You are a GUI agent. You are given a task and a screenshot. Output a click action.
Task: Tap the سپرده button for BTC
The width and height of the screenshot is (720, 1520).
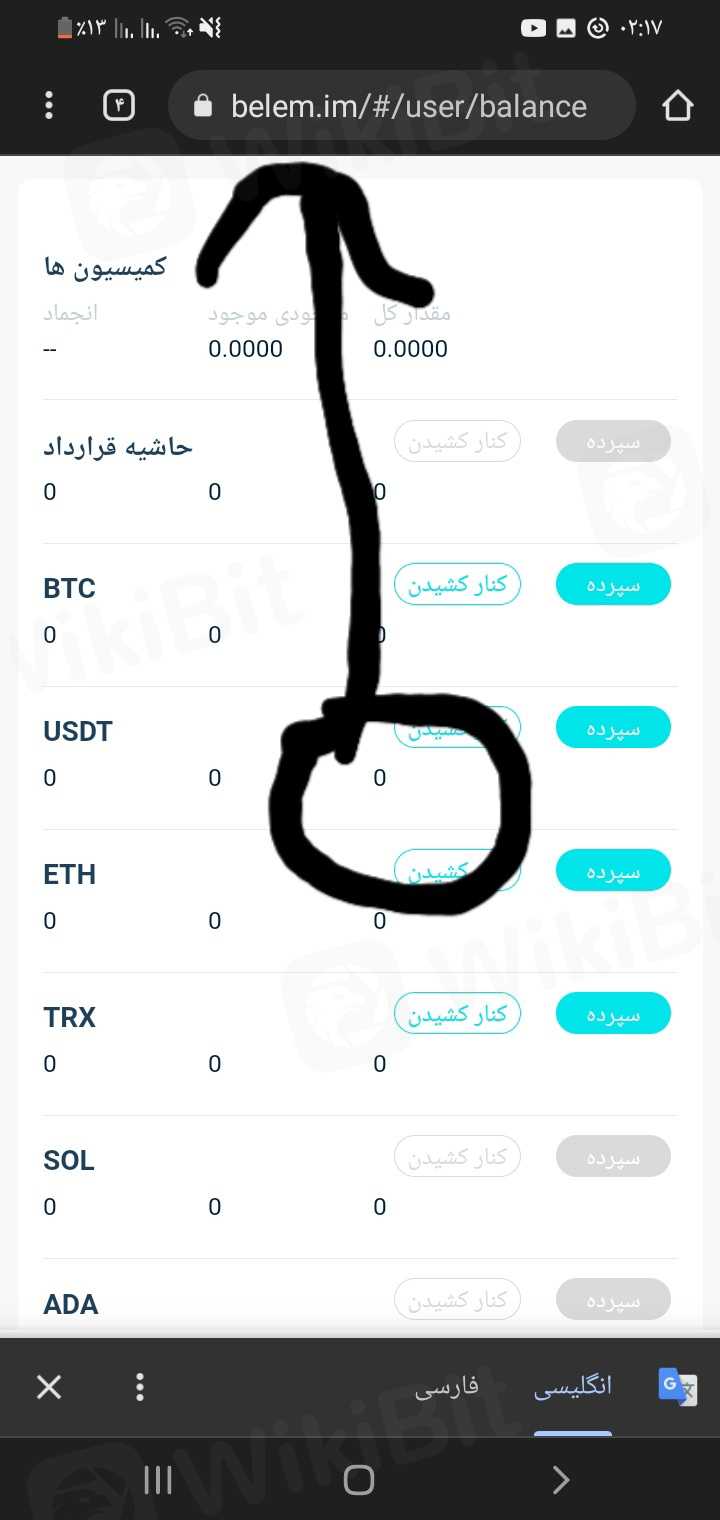(613, 585)
